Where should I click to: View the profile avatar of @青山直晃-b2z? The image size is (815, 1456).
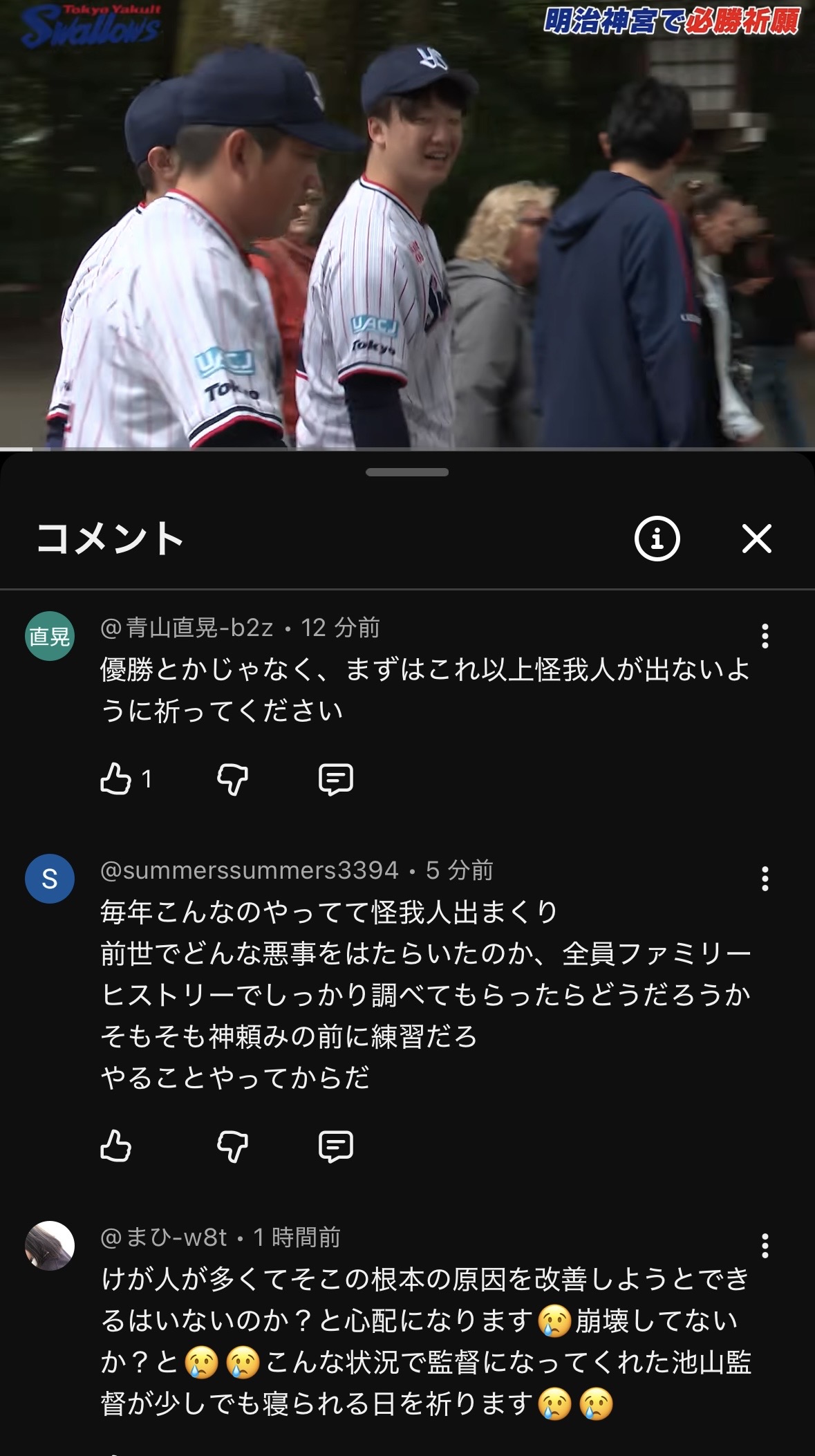[x=50, y=636]
